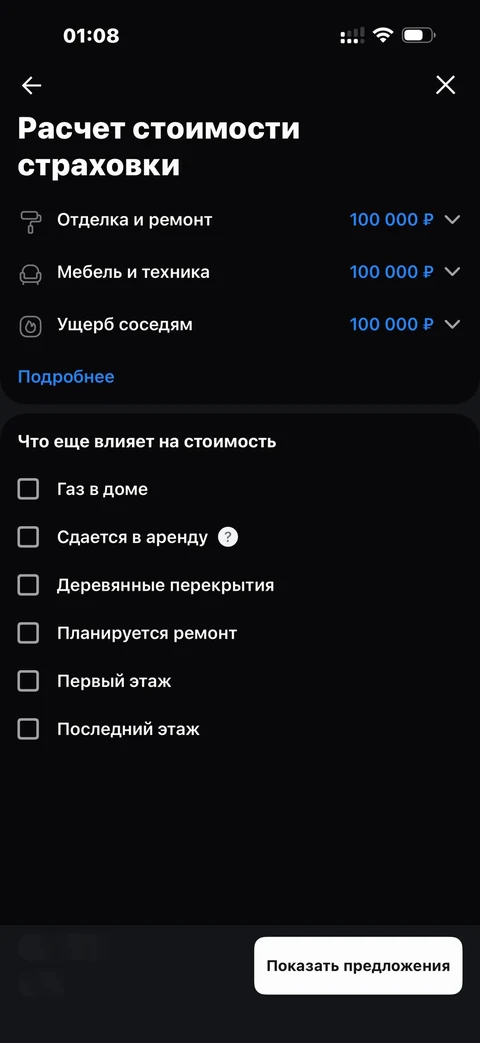This screenshot has width=480, height=1043.
Task: Select the Деревянные перекрытия checkbox
Action: (28, 585)
